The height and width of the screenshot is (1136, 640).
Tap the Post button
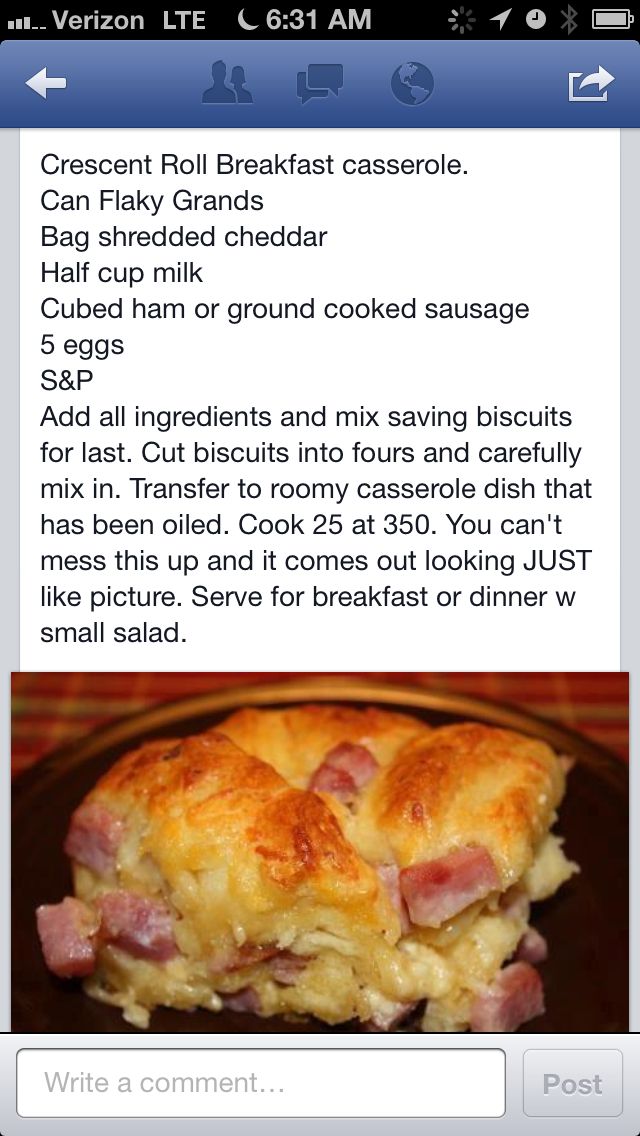click(572, 1083)
